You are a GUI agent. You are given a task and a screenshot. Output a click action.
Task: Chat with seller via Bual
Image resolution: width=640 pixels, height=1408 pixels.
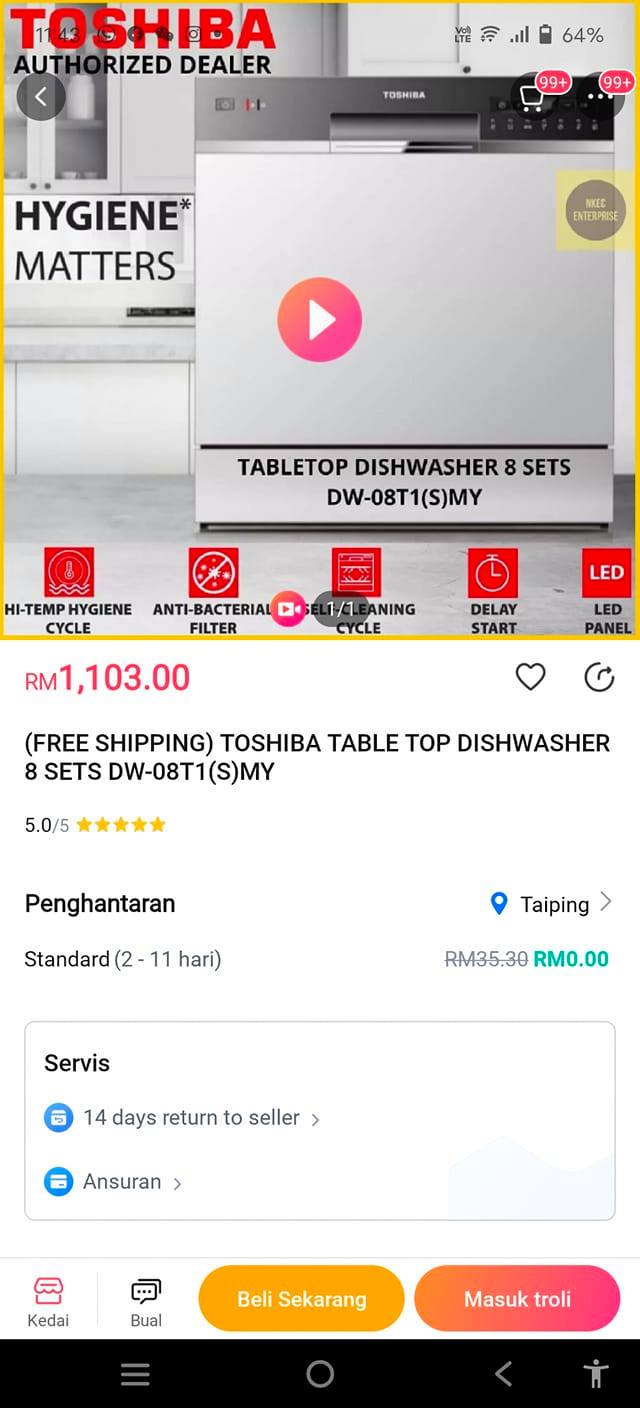[146, 1301]
